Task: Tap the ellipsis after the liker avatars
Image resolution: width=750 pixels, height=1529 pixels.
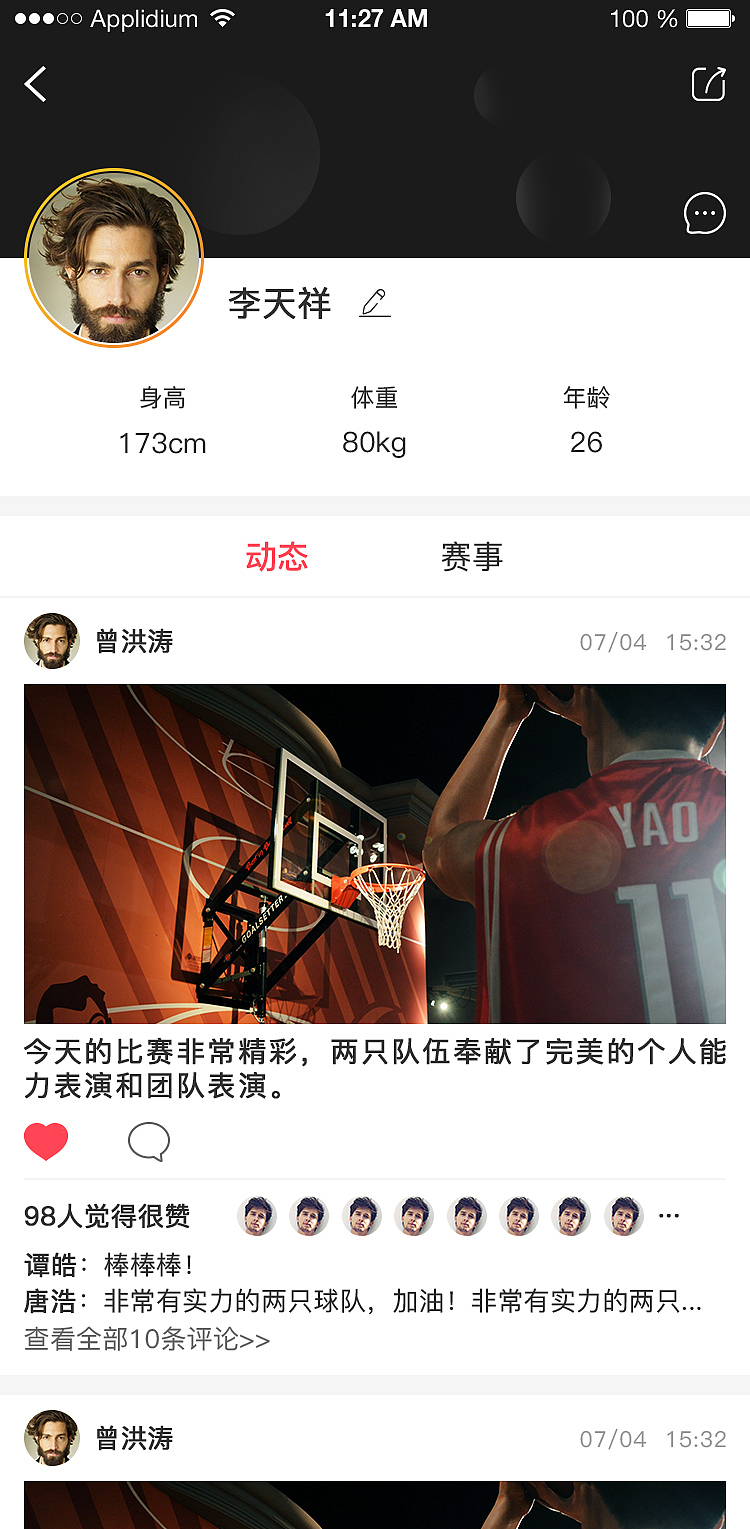Action: point(669,1214)
